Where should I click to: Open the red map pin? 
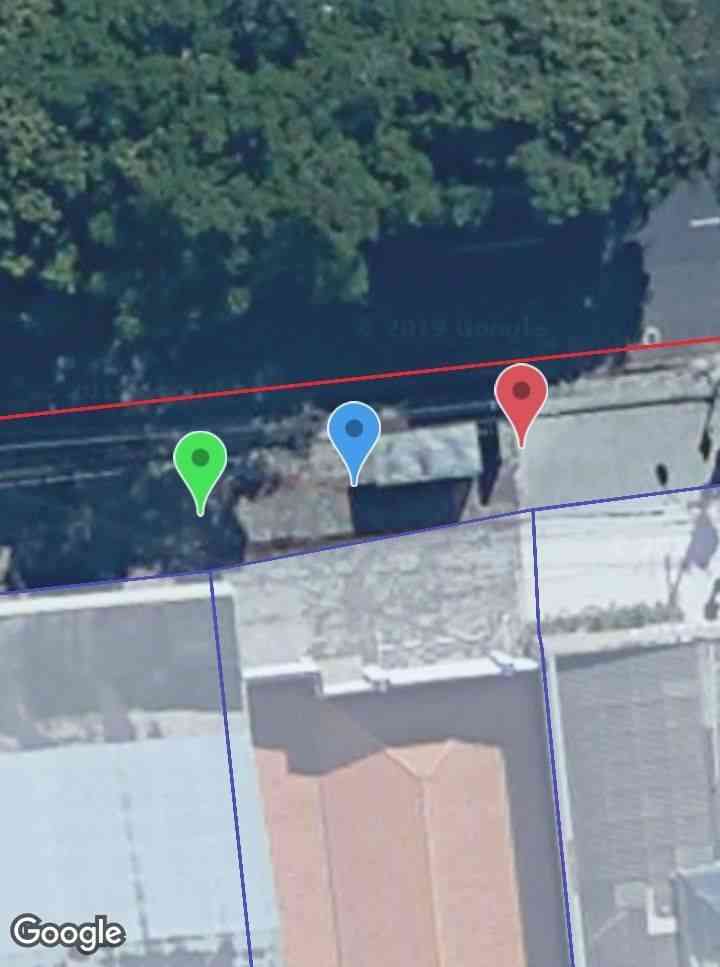tap(521, 394)
